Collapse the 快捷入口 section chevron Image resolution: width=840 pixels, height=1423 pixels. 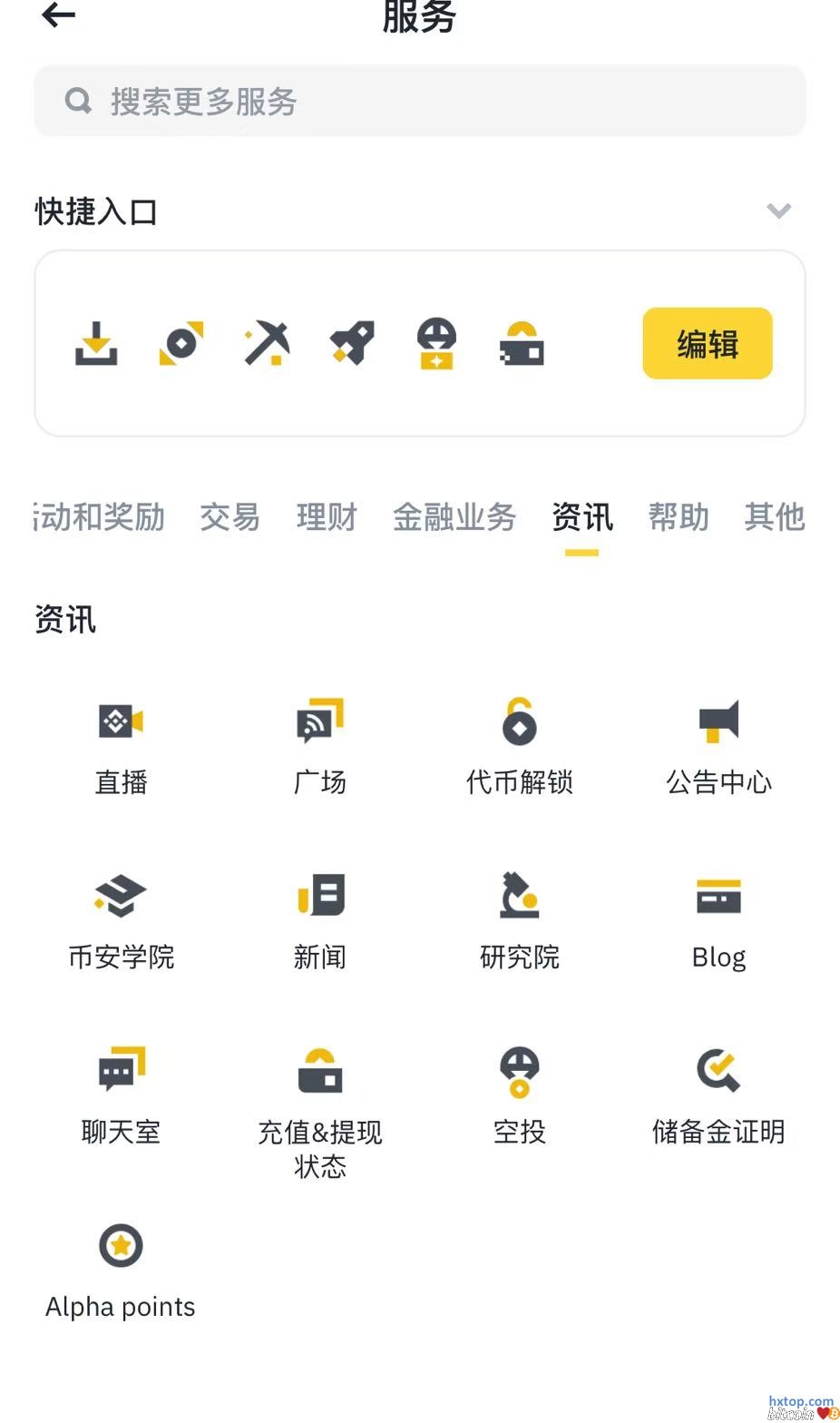[778, 211]
